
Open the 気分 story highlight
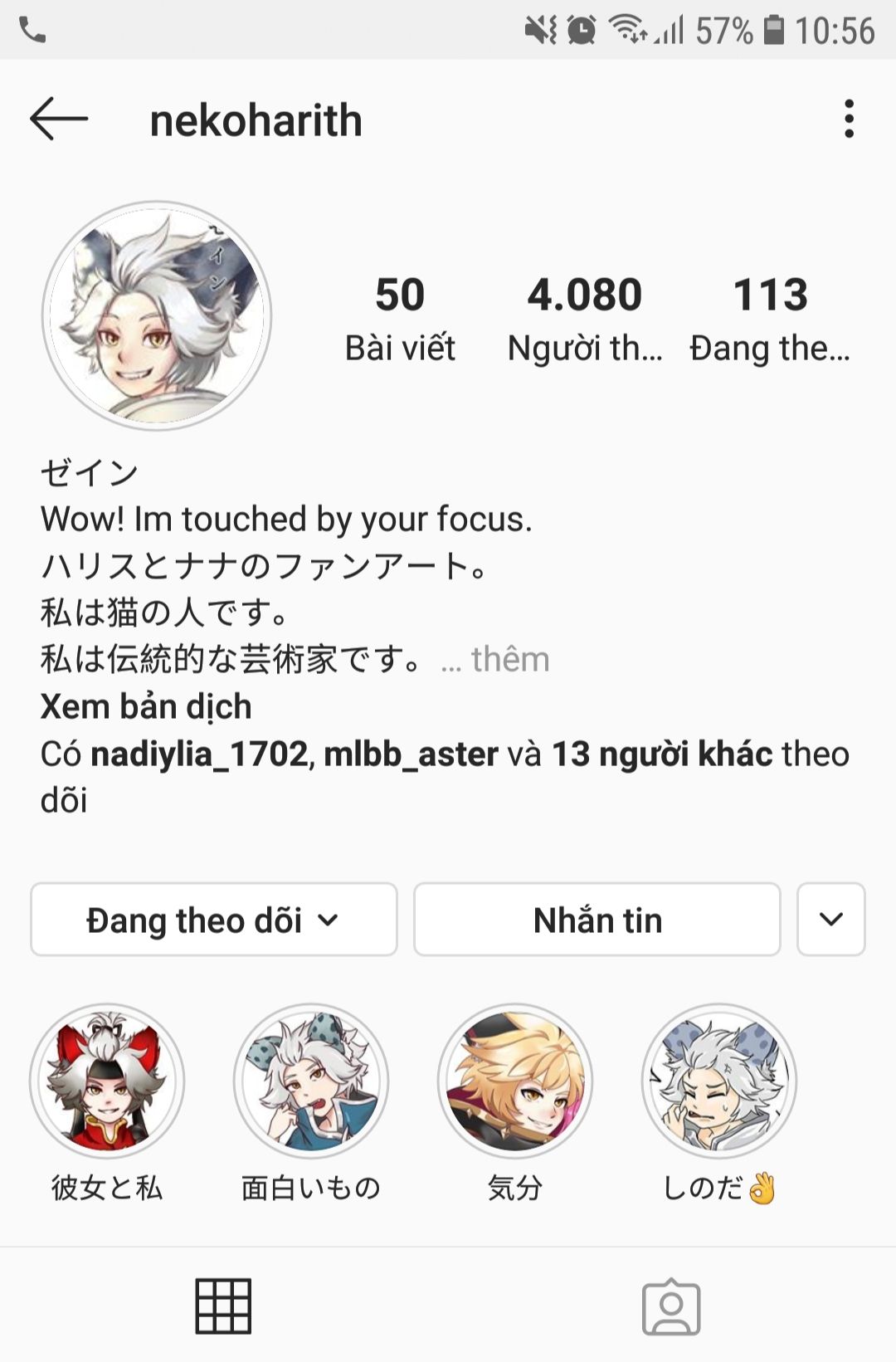click(515, 1081)
